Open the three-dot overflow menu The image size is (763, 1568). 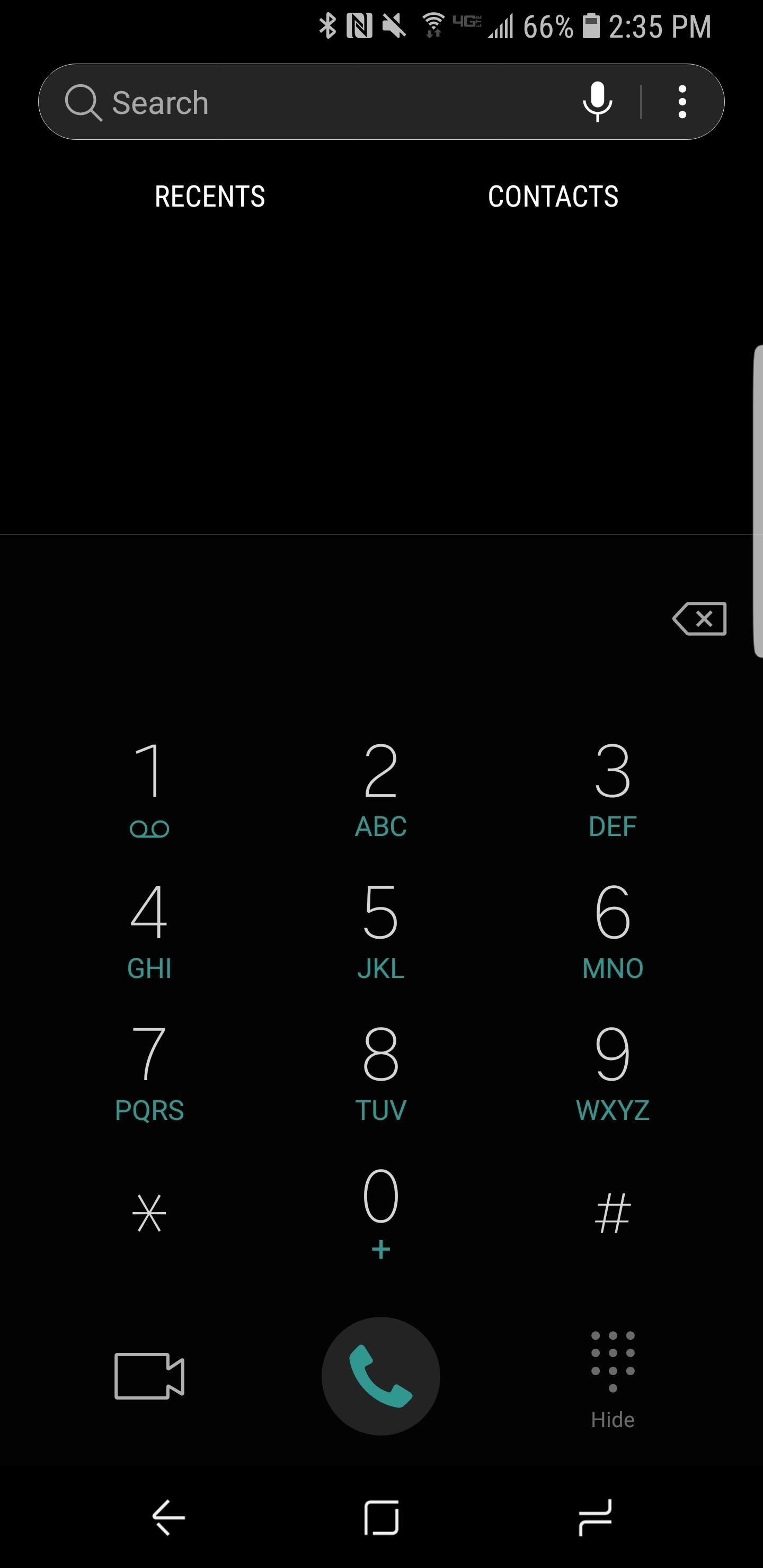click(x=682, y=102)
